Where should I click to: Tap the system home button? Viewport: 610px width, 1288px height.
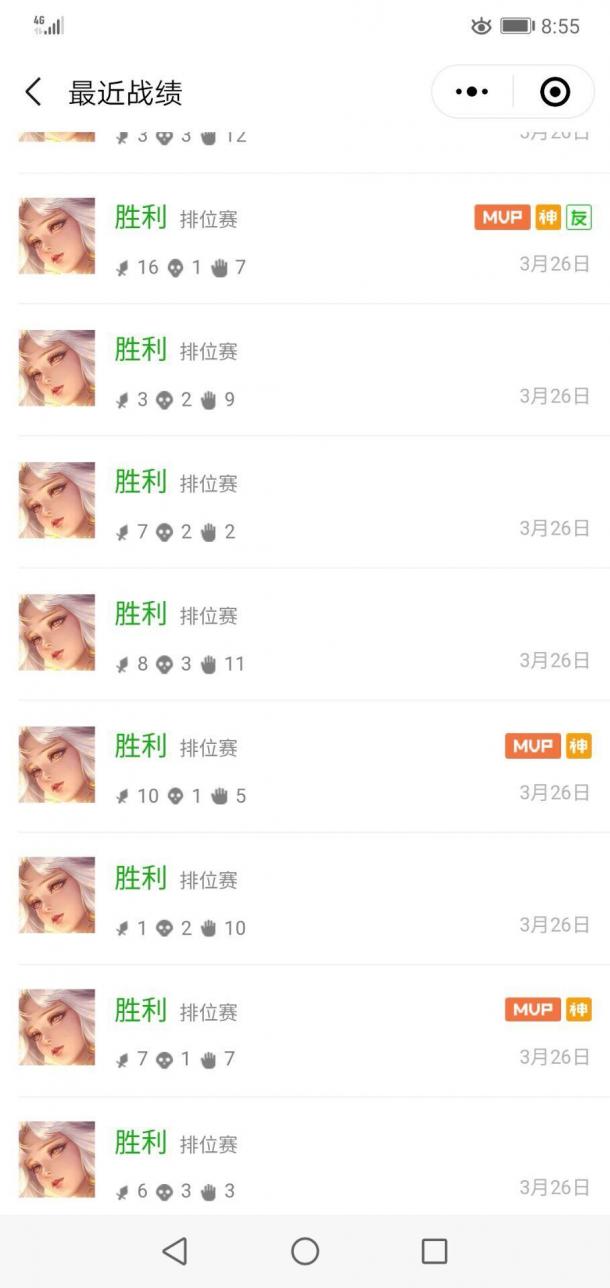[305, 1251]
